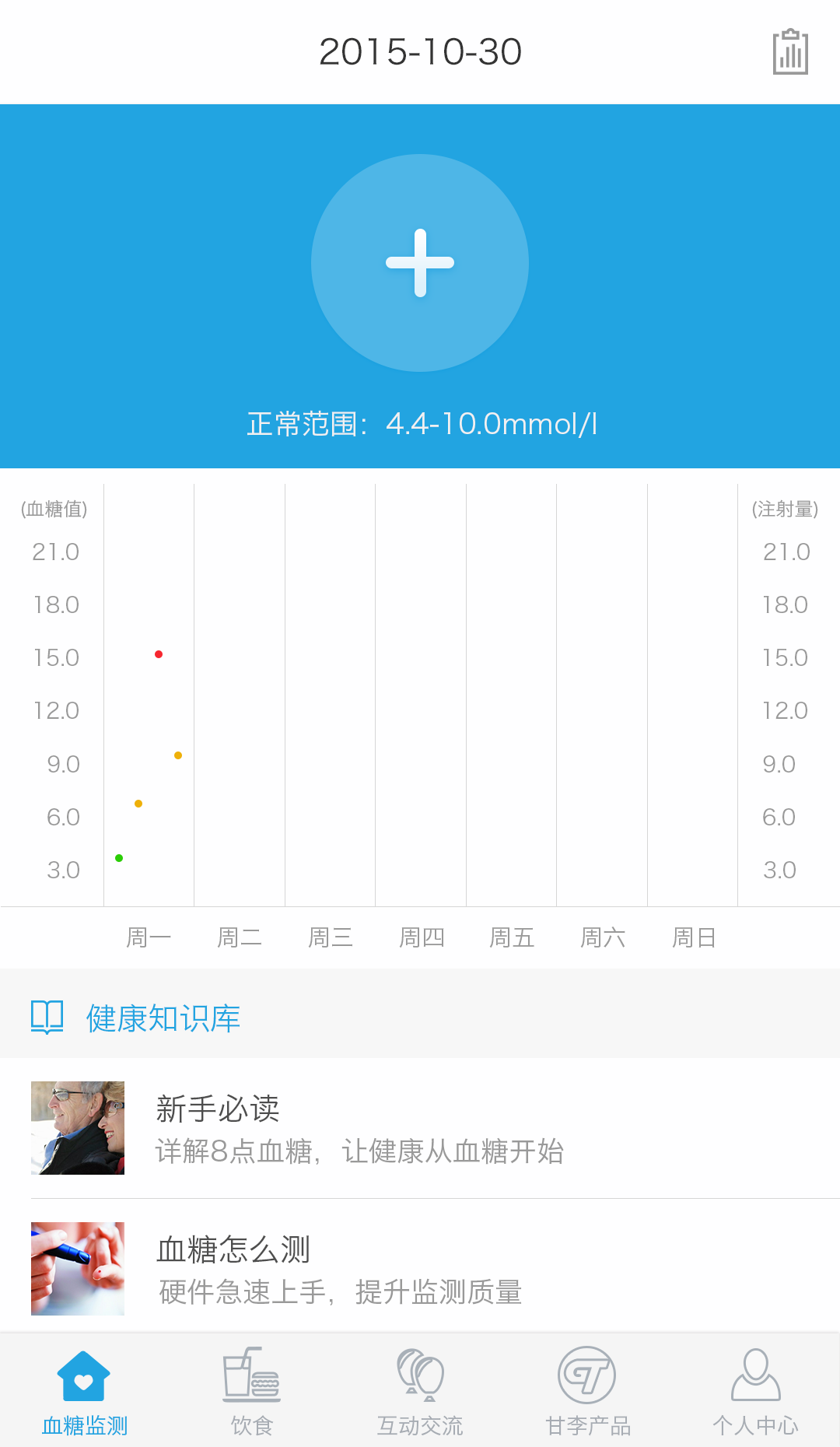Tap the date 2015-10-30 title
The image size is (840, 1447).
pos(420,51)
